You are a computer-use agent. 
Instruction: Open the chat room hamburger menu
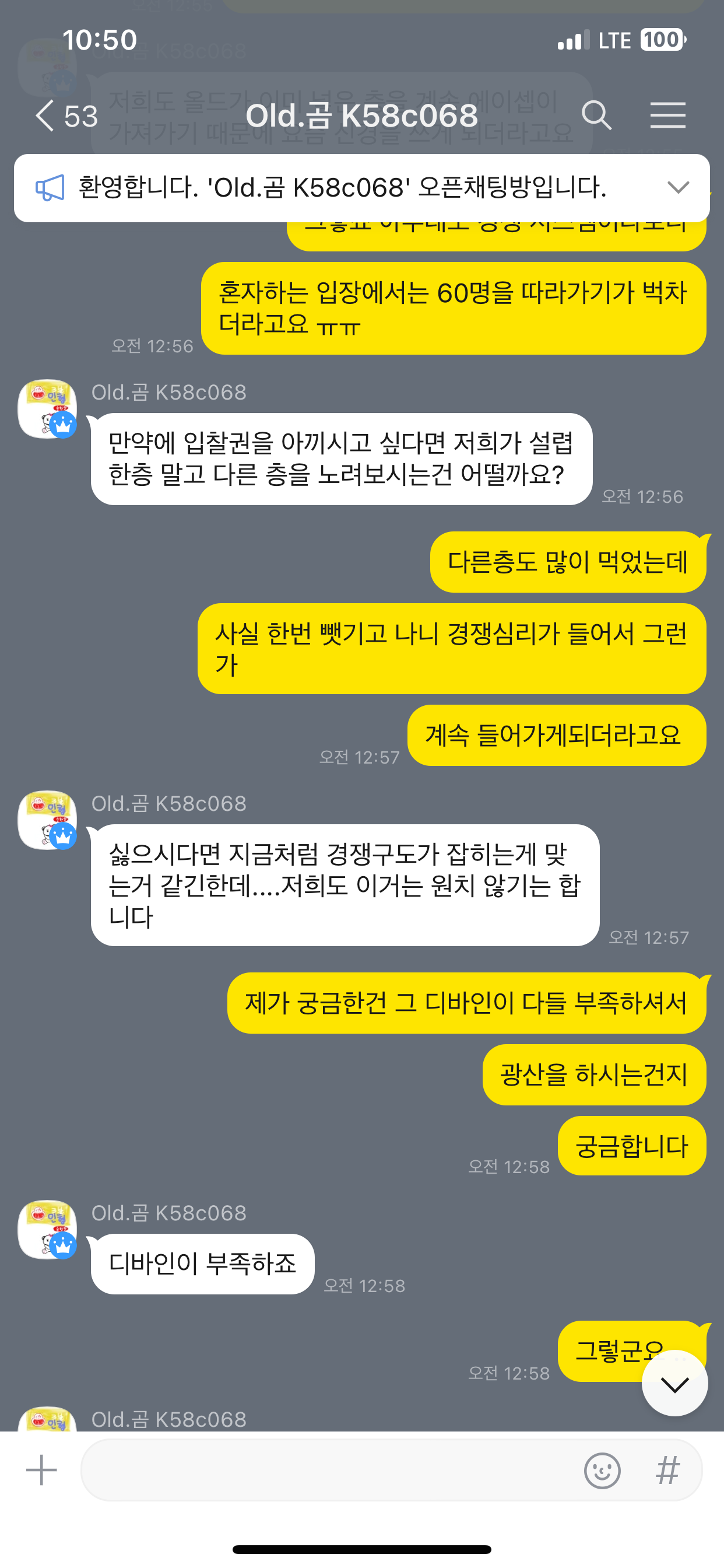[667, 116]
